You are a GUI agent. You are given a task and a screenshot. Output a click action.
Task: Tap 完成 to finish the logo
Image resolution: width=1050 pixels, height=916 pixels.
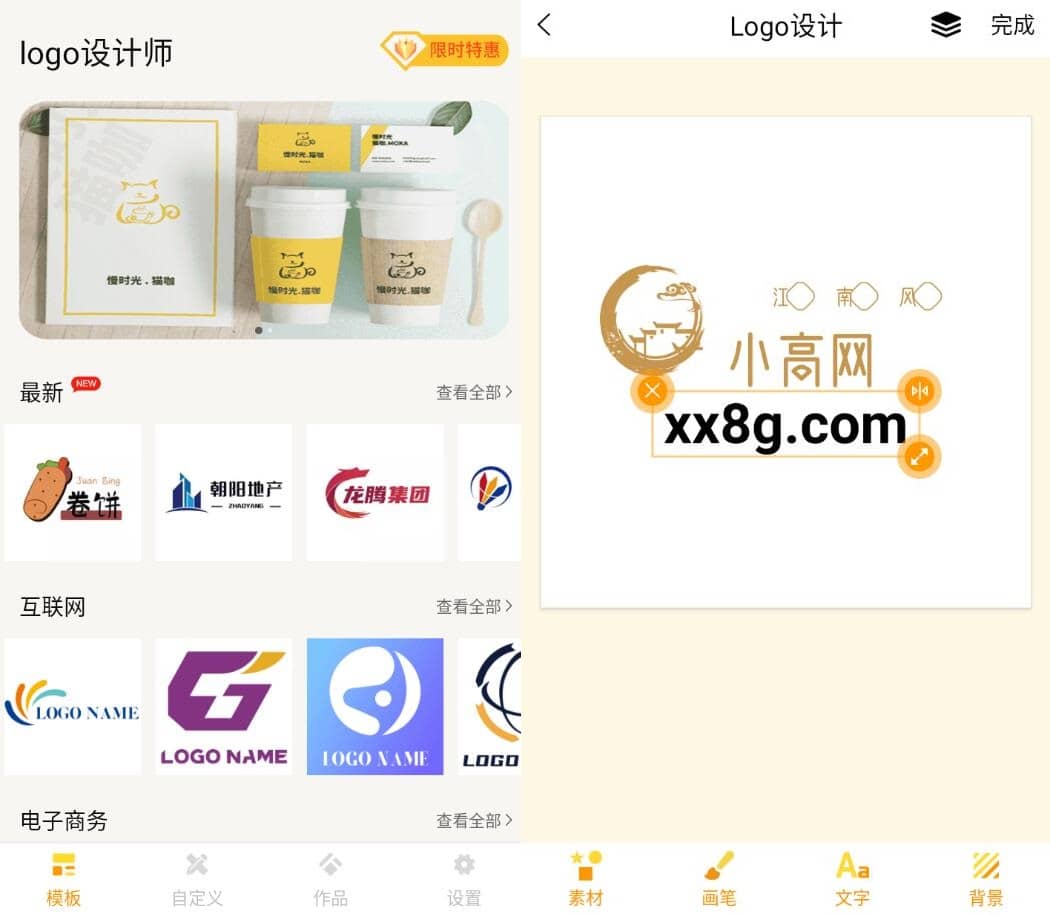[1012, 26]
